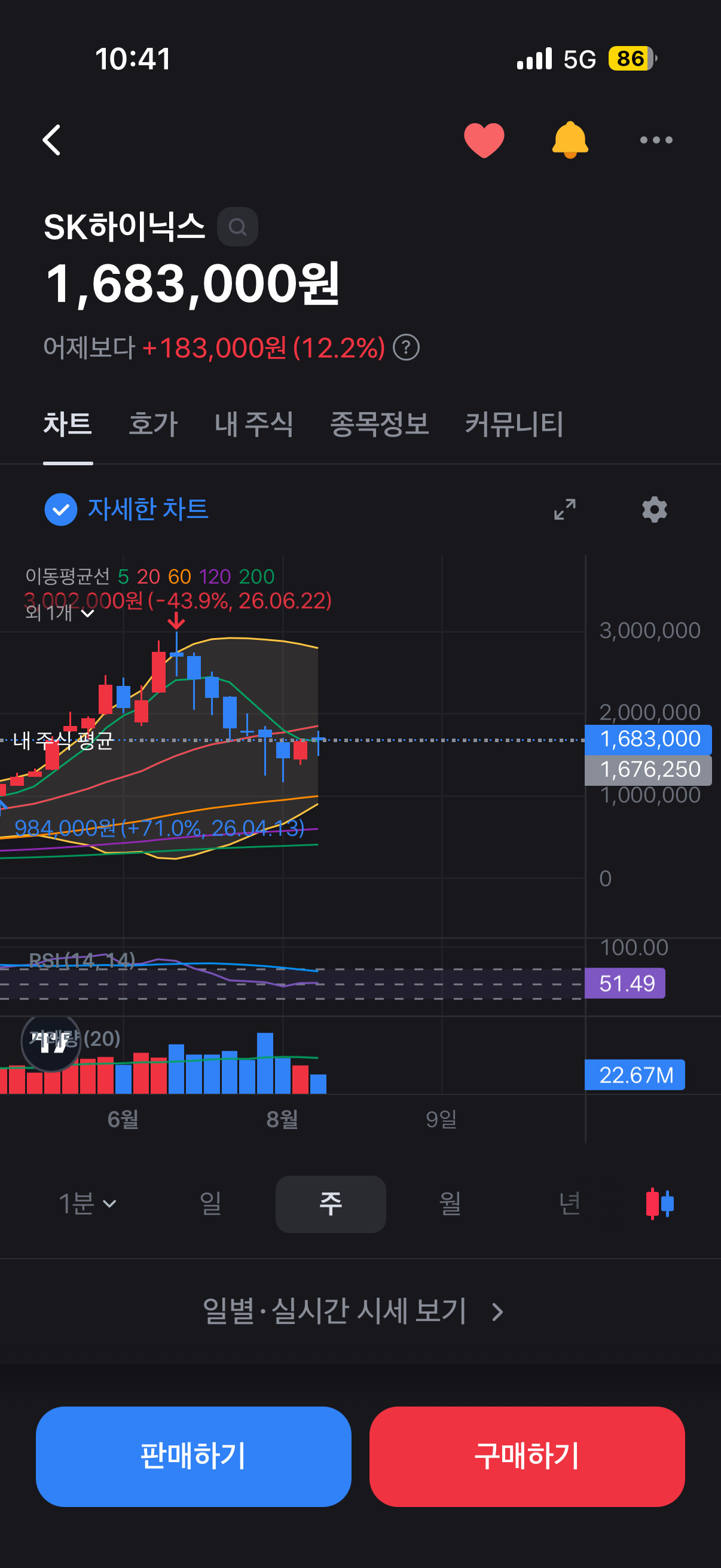
Task: Switch to the 내 주식 tab
Action: (253, 423)
